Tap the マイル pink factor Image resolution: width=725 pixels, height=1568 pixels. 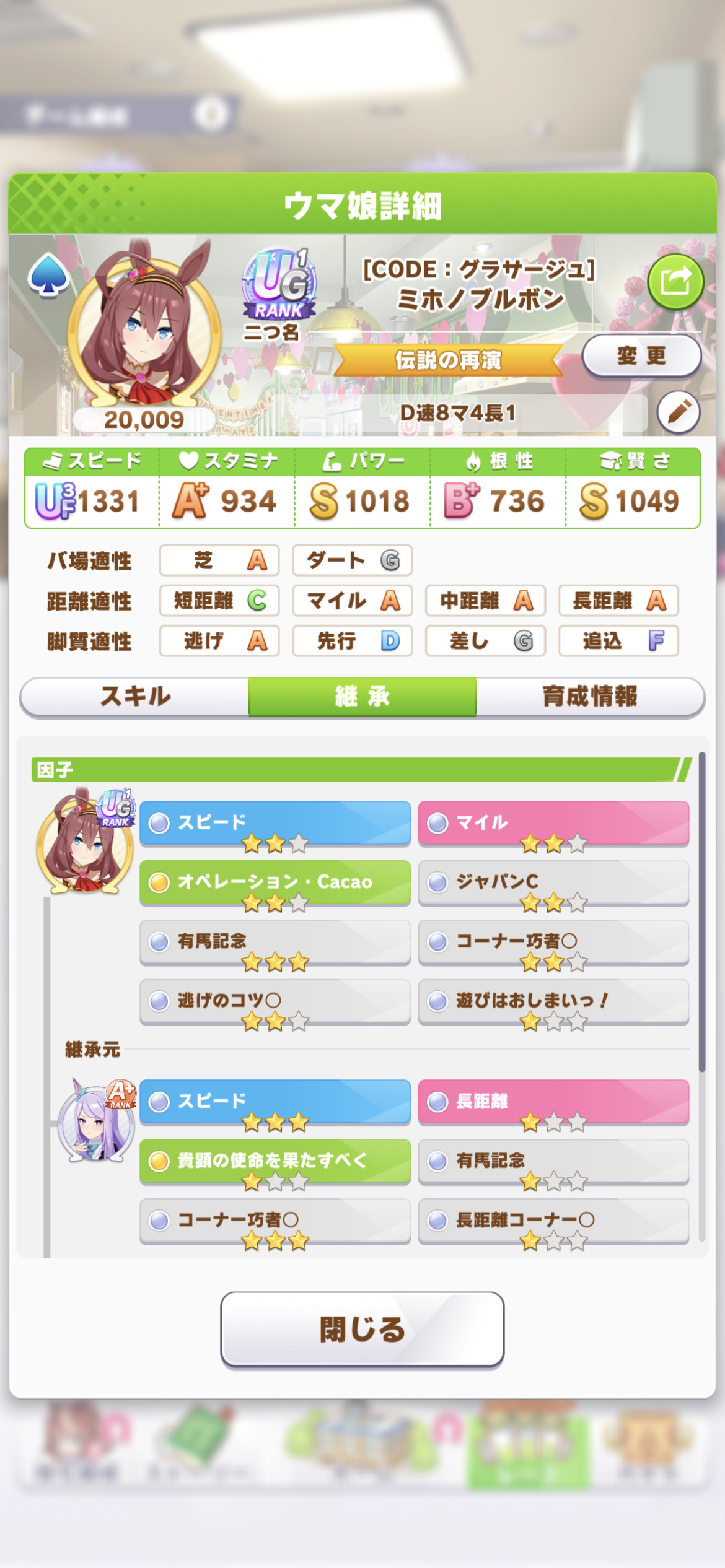click(553, 823)
